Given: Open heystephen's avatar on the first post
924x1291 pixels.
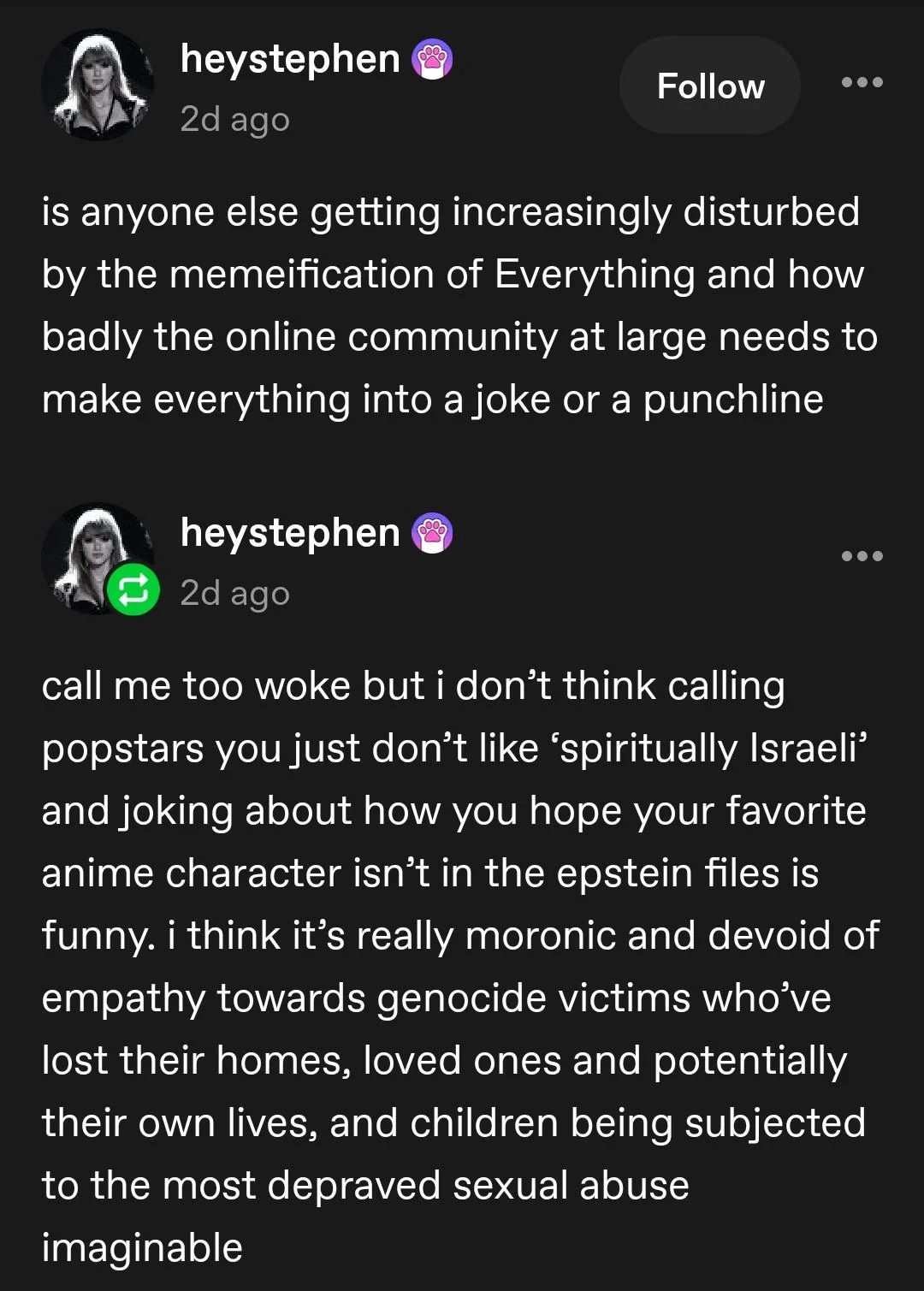Looking at the screenshot, I should 98,85.
